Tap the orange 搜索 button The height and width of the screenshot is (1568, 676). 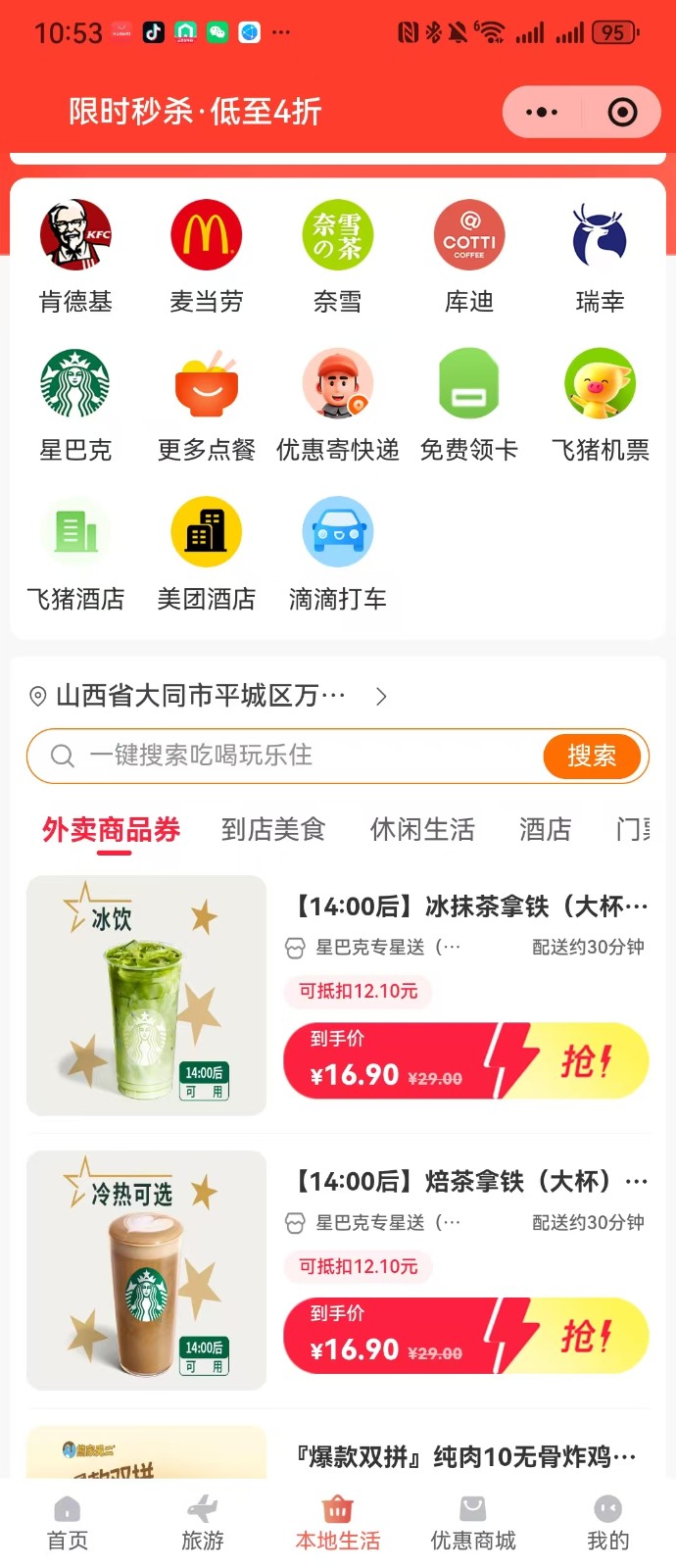point(592,756)
